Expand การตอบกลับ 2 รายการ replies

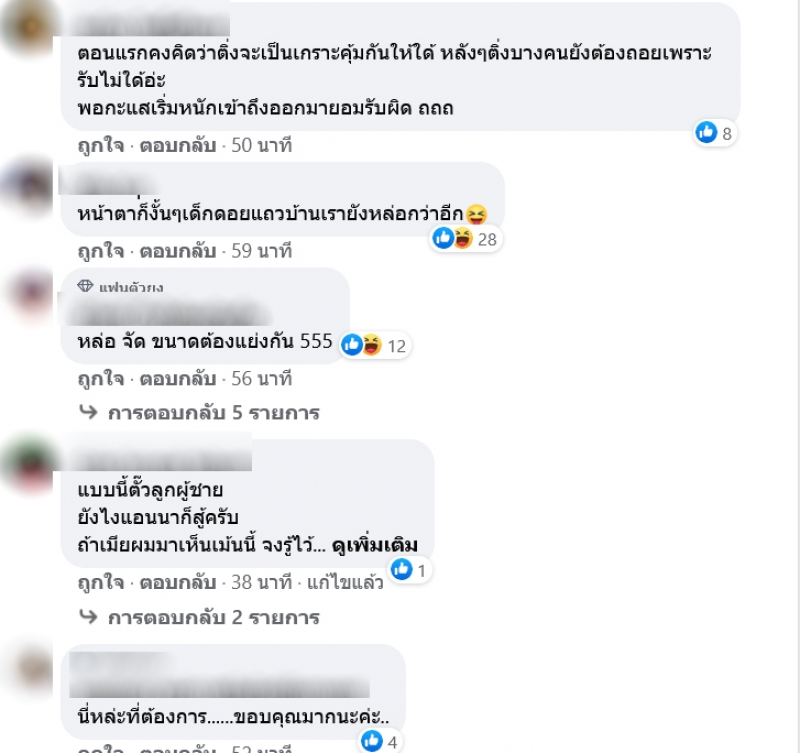[212, 617]
